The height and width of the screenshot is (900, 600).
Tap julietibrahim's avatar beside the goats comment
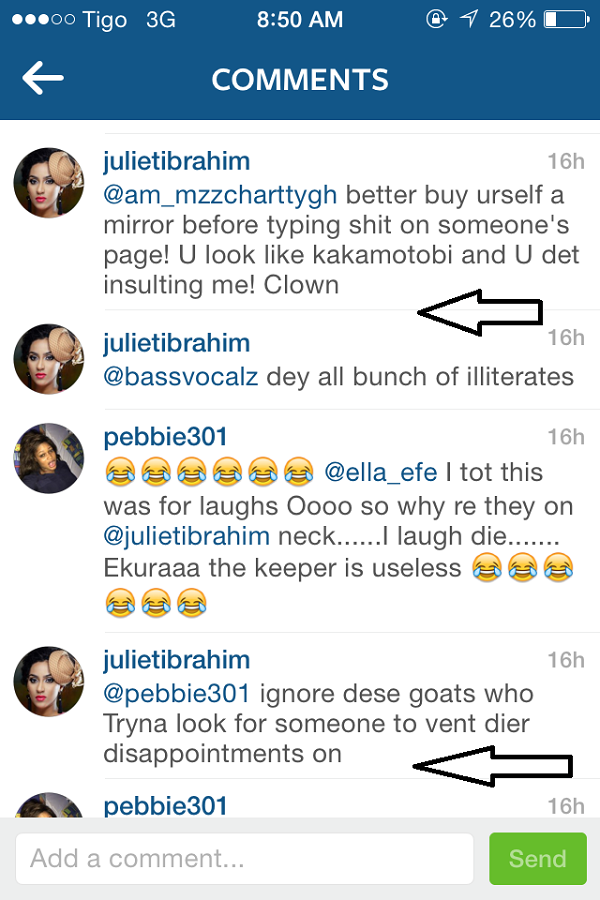(48, 680)
